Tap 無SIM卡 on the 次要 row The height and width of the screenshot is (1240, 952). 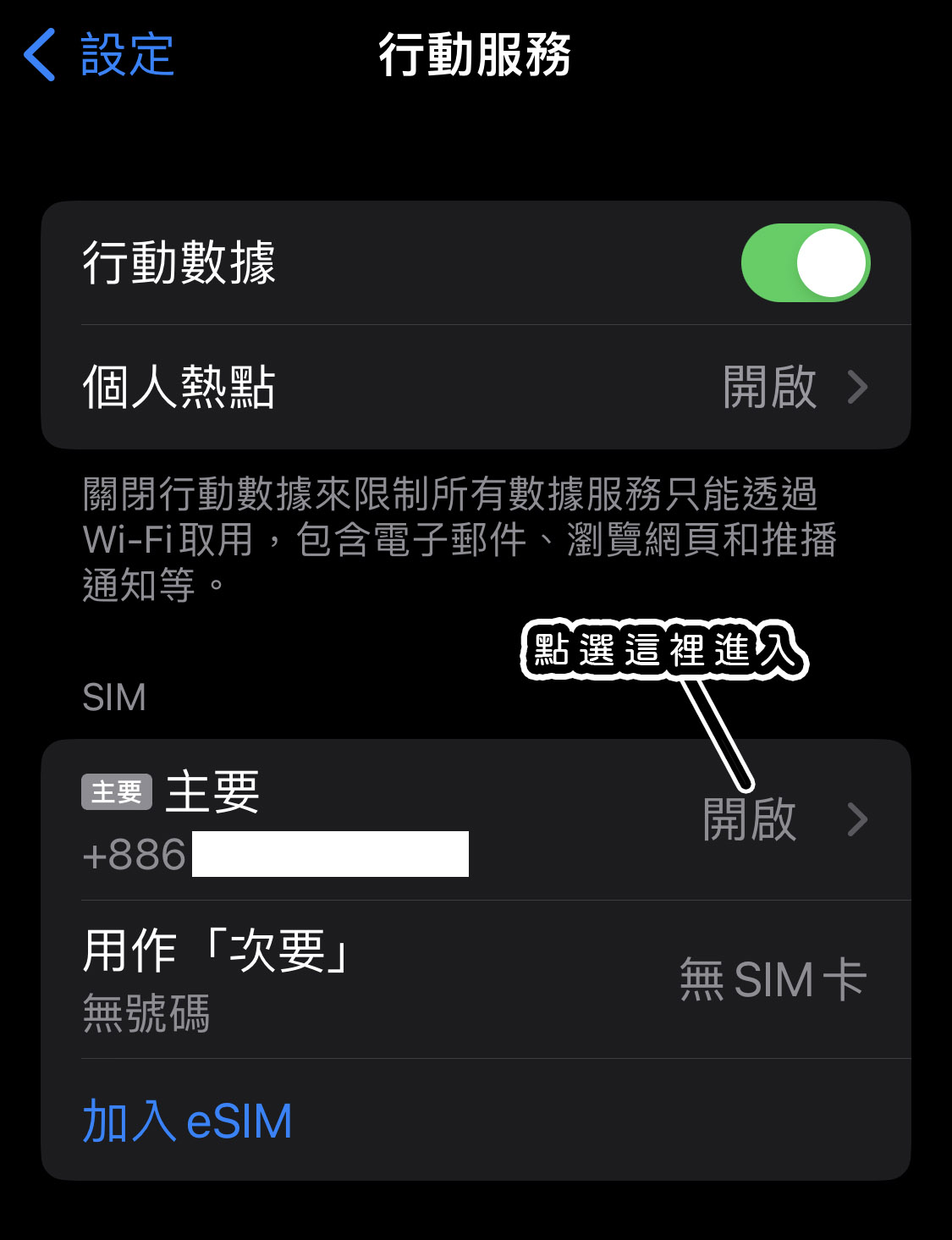tap(772, 979)
